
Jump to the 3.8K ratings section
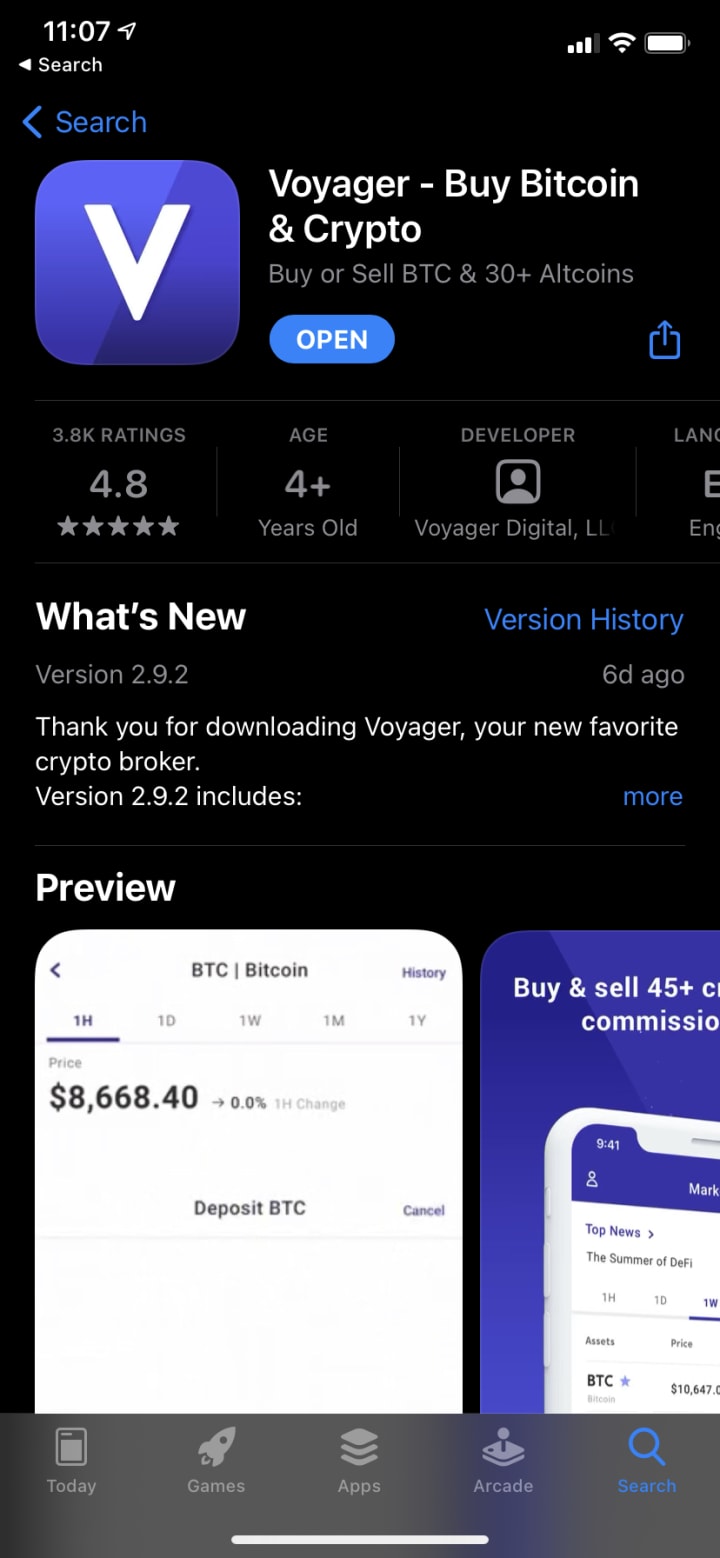tap(119, 485)
